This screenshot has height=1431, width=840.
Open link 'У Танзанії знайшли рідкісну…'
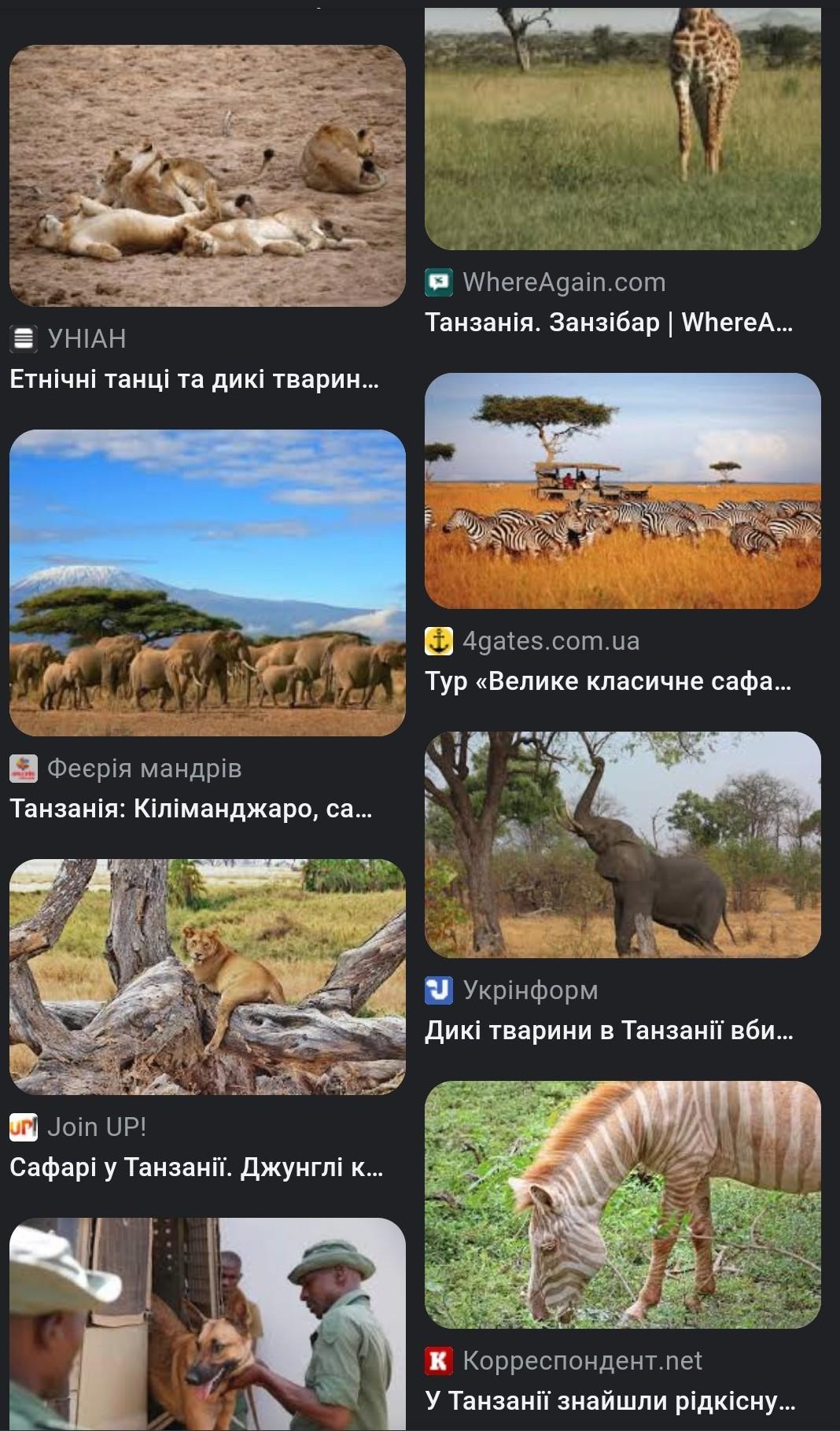610,1401
